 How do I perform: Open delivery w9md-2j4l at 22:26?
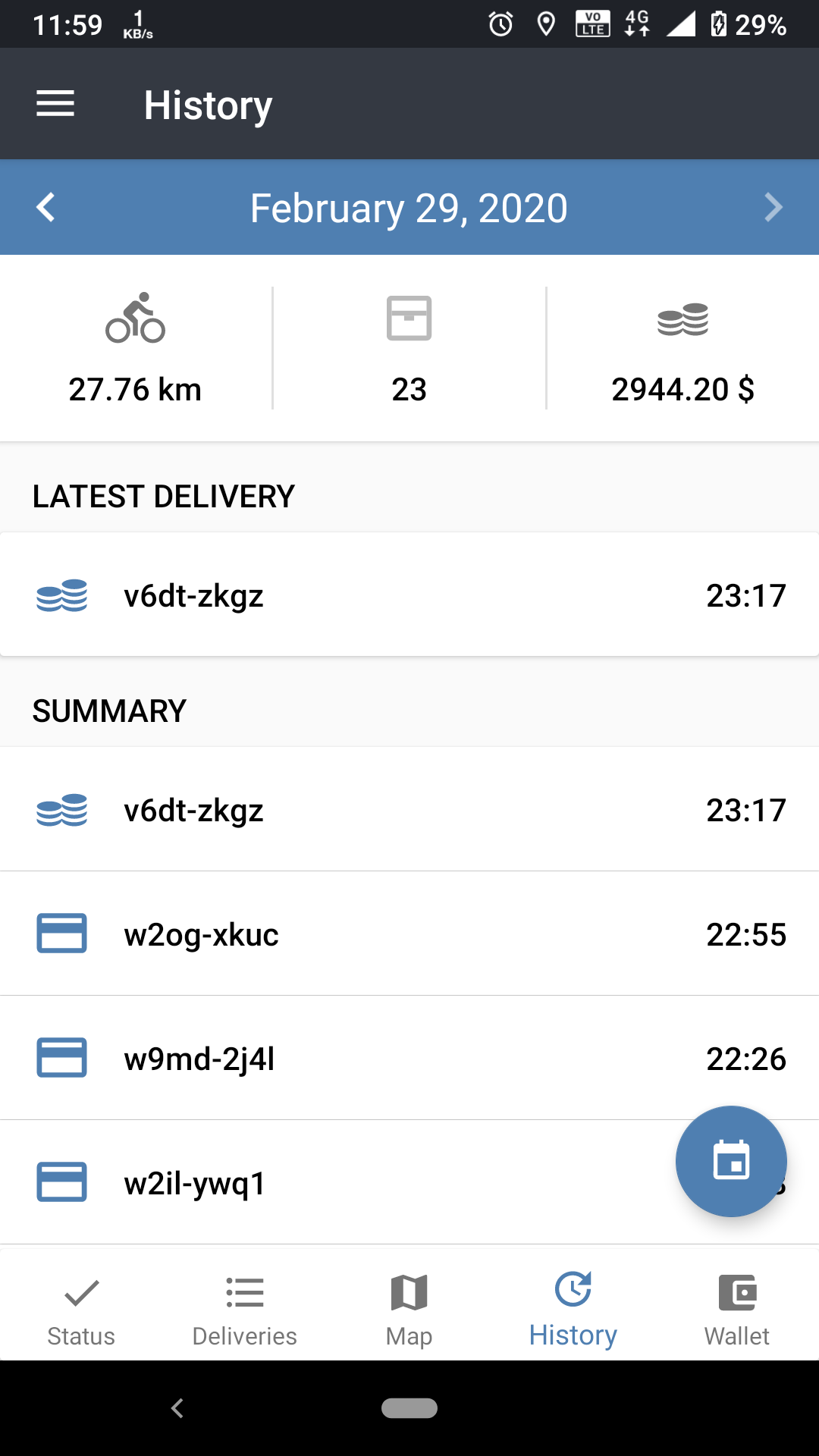click(x=409, y=1058)
